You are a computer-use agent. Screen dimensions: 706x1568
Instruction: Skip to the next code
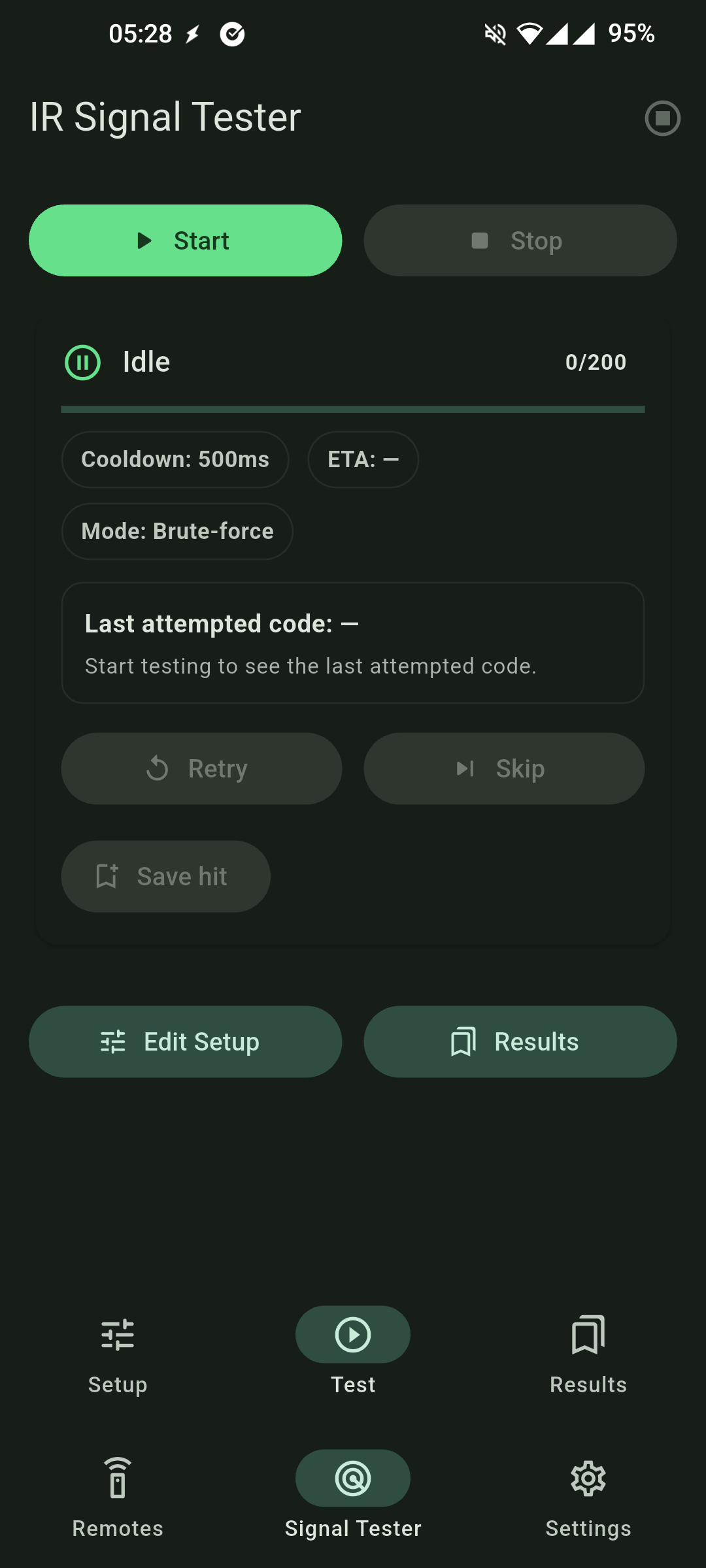click(504, 768)
